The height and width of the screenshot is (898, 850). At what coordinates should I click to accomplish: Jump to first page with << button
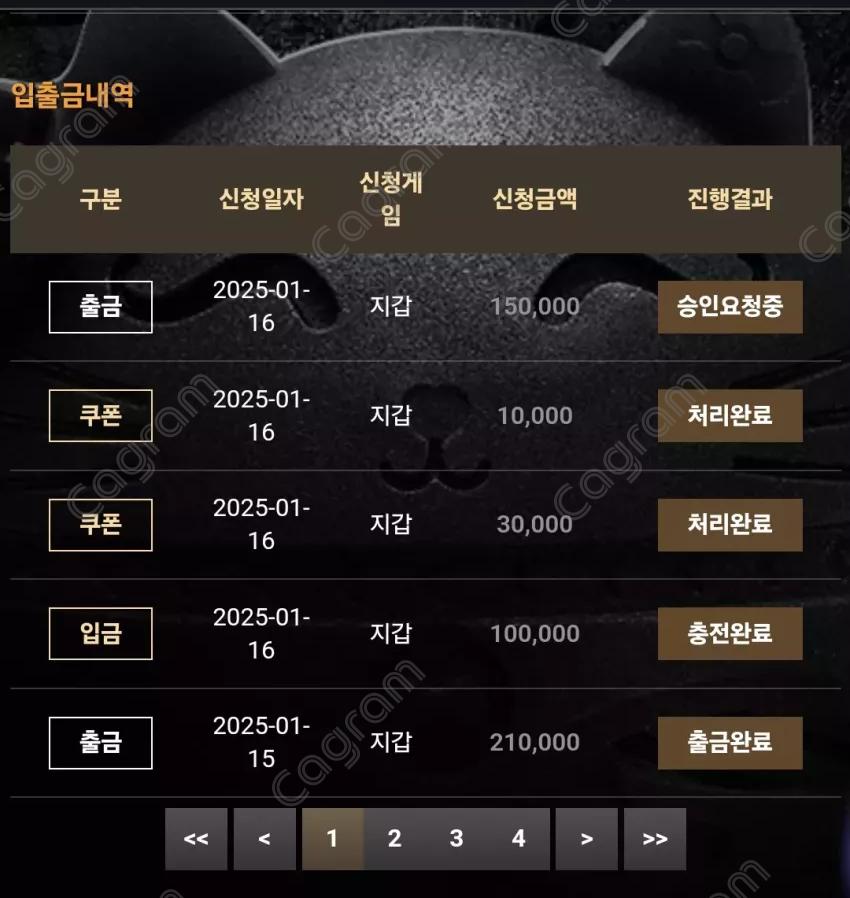tap(196, 839)
